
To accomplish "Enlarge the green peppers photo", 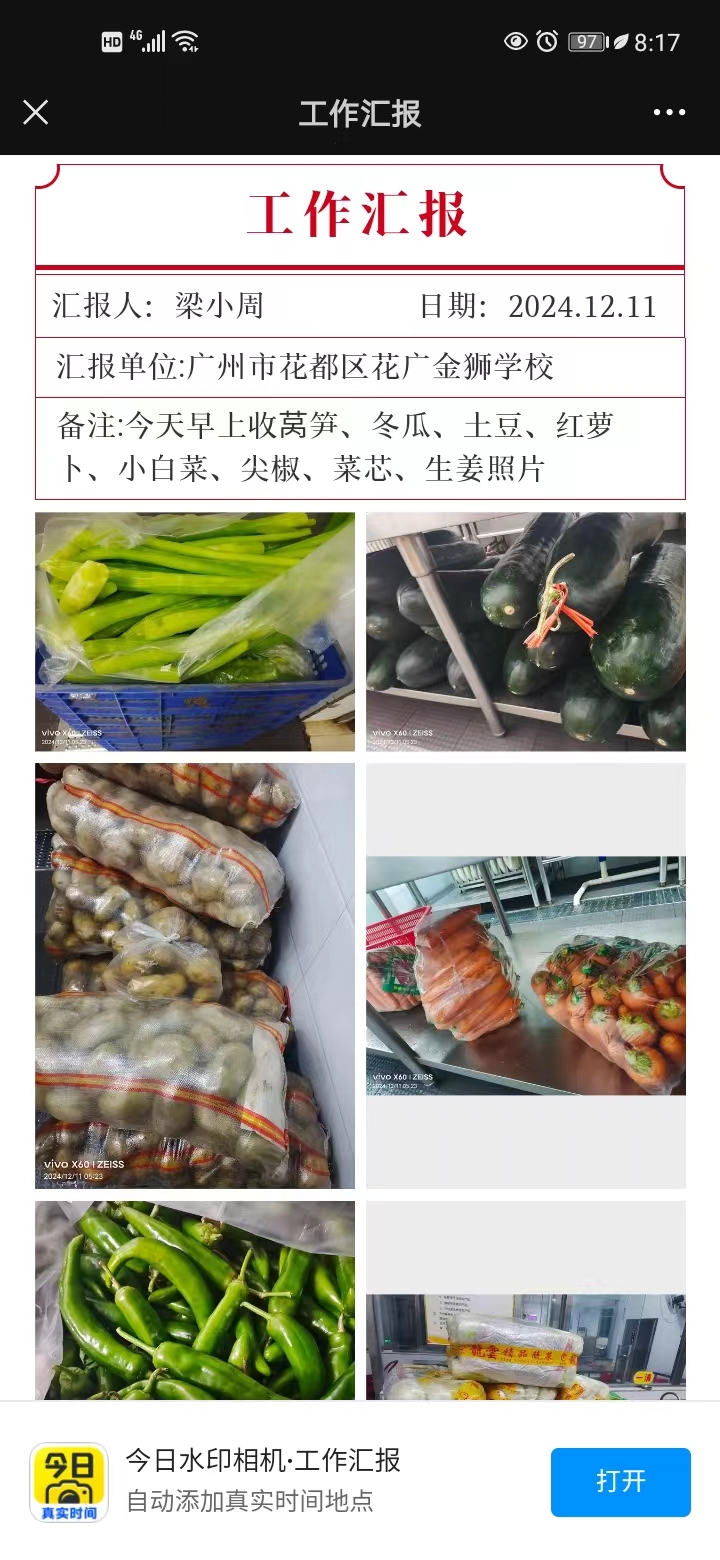I will tap(195, 1300).
